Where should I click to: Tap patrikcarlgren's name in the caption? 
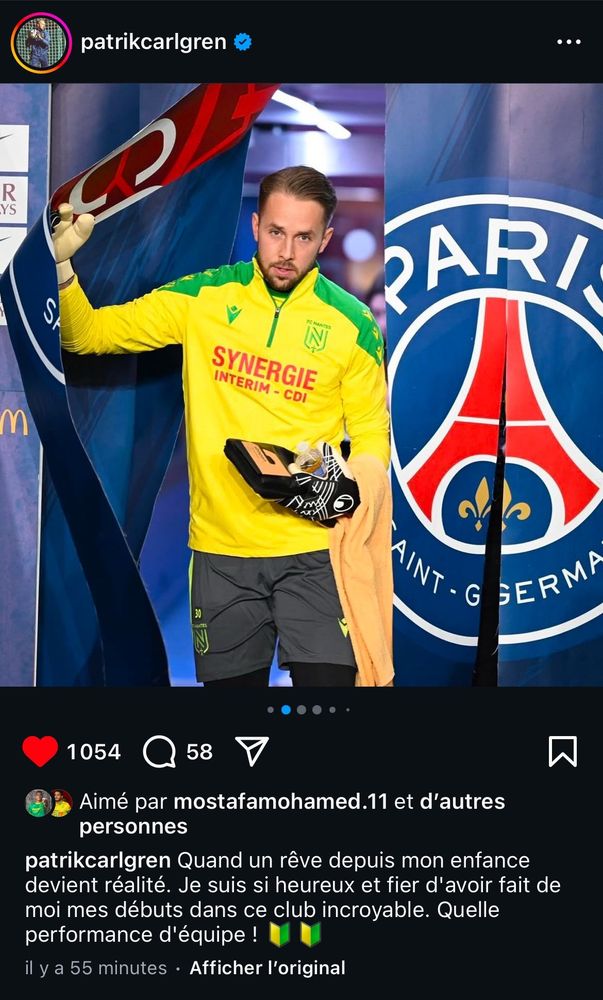(97, 860)
